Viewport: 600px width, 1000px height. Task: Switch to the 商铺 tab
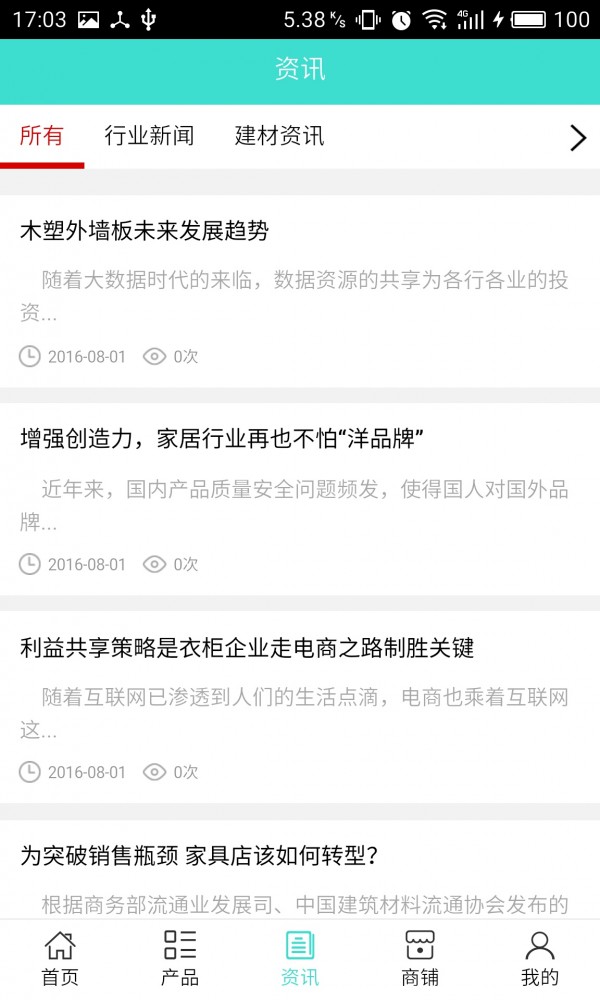[x=420, y=958]
